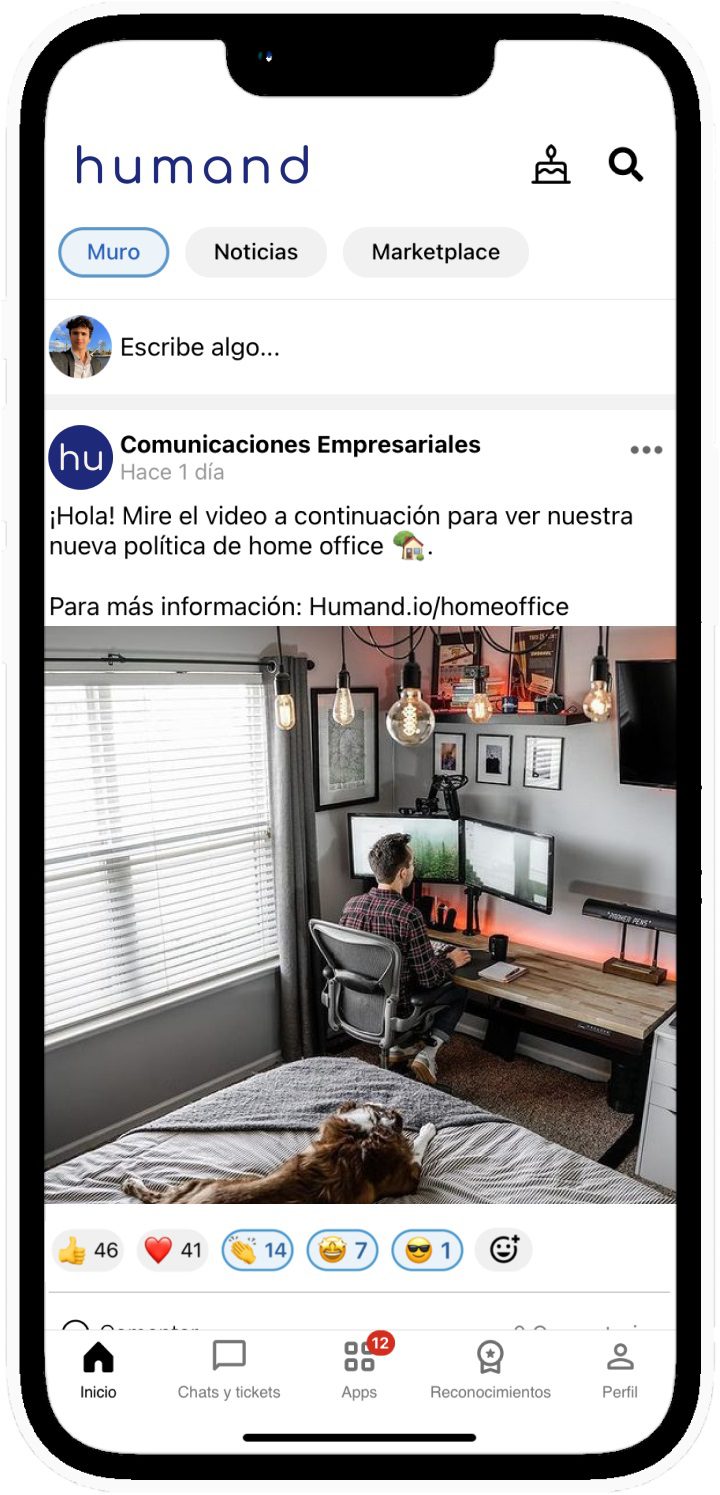This screenshot has width=720, height=1495.
Task: Tap the Escribe algo field
Action: coord(360,348)
